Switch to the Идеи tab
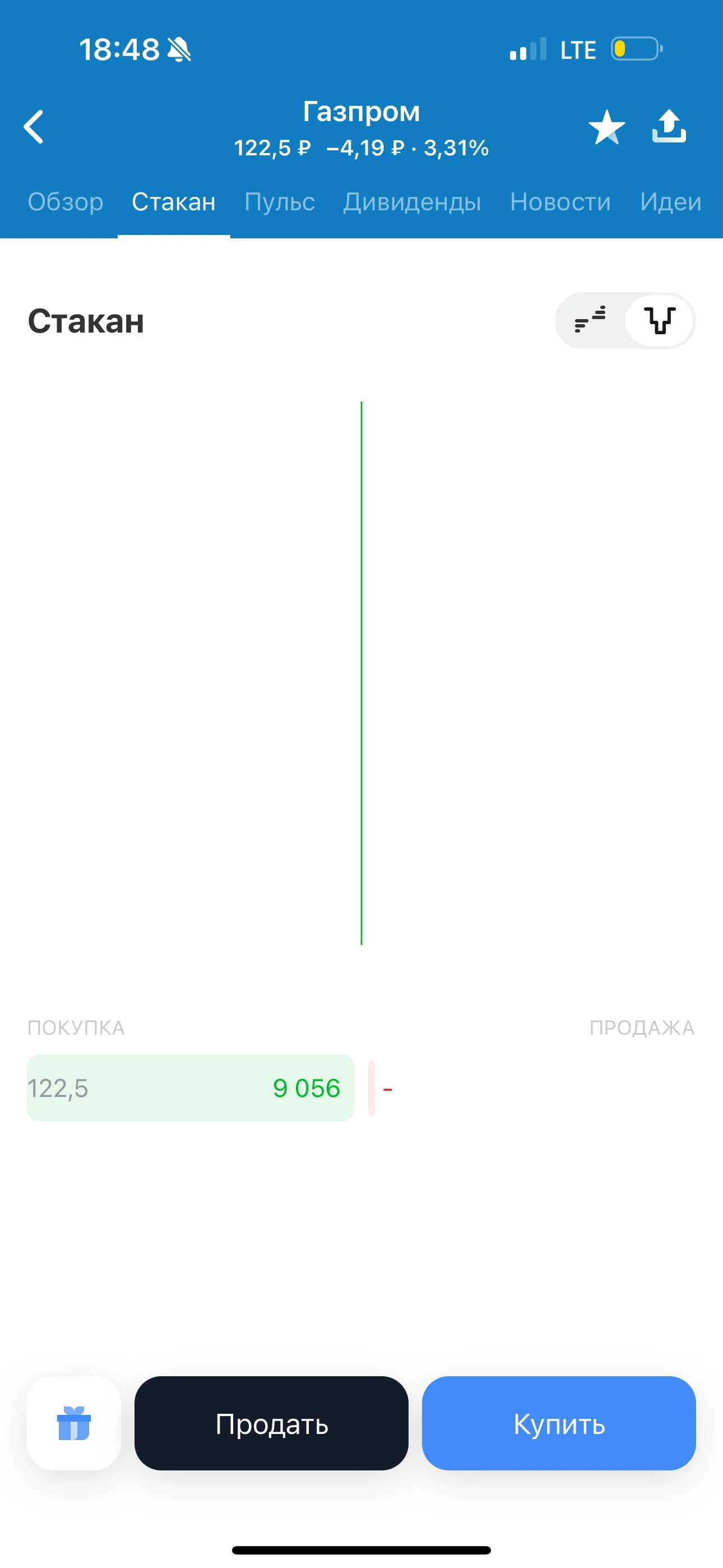This screenshot has height=1568, width=723. click(671, 201)
